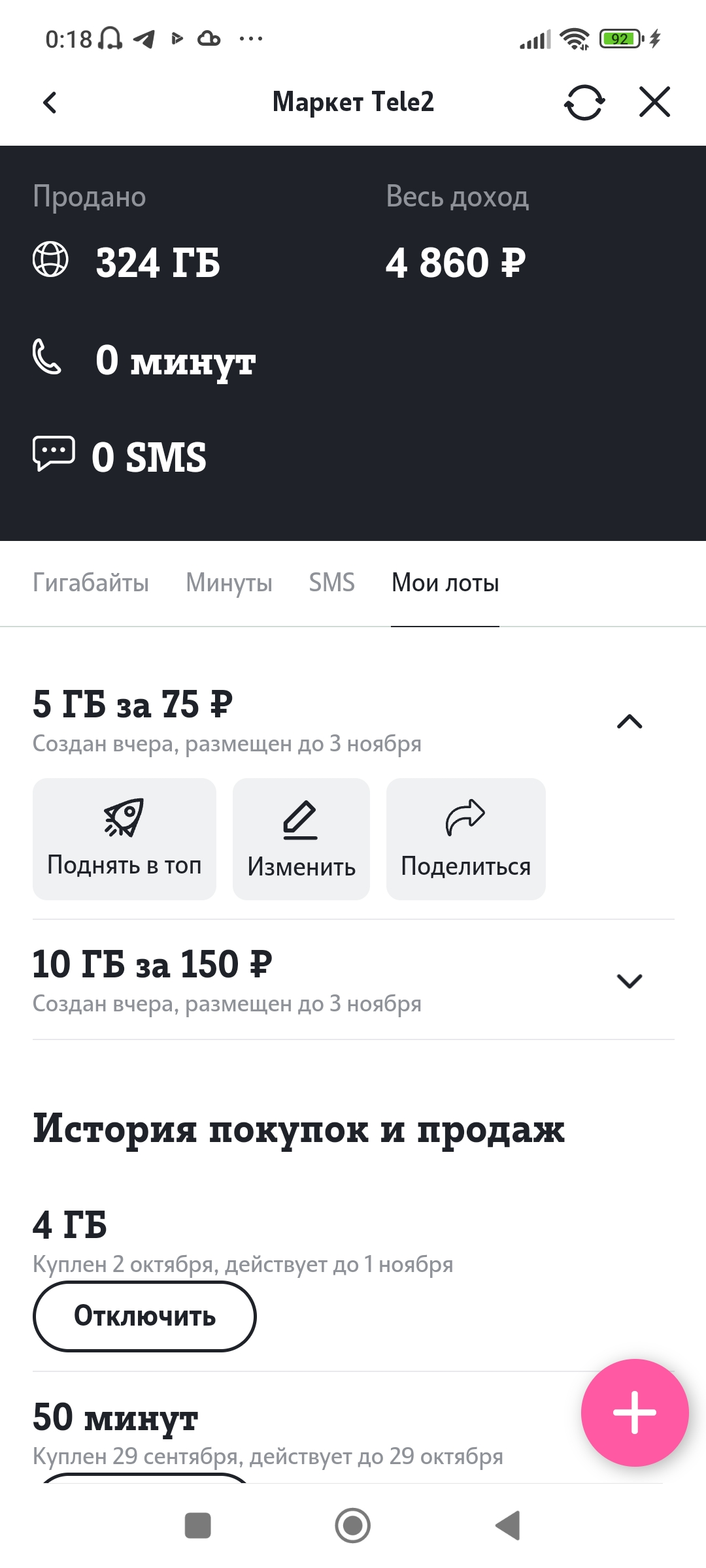
Task: Expand the 10 ГБ за 150 ₽ lot
Action: click(630, 981)
